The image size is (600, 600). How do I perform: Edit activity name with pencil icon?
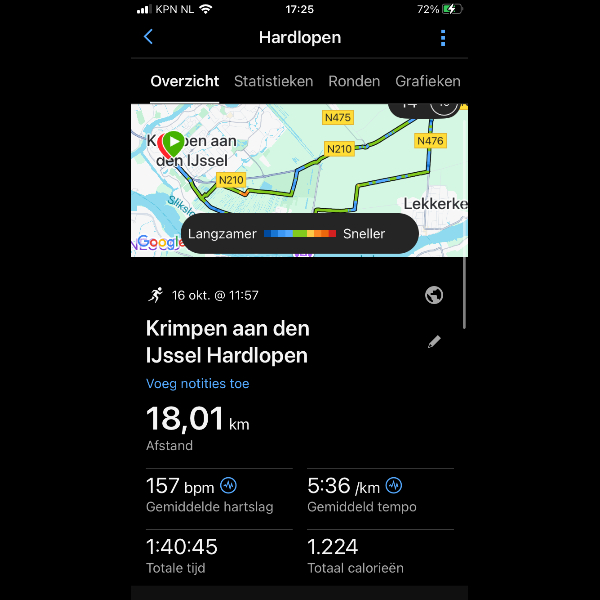tap(434, 341)
